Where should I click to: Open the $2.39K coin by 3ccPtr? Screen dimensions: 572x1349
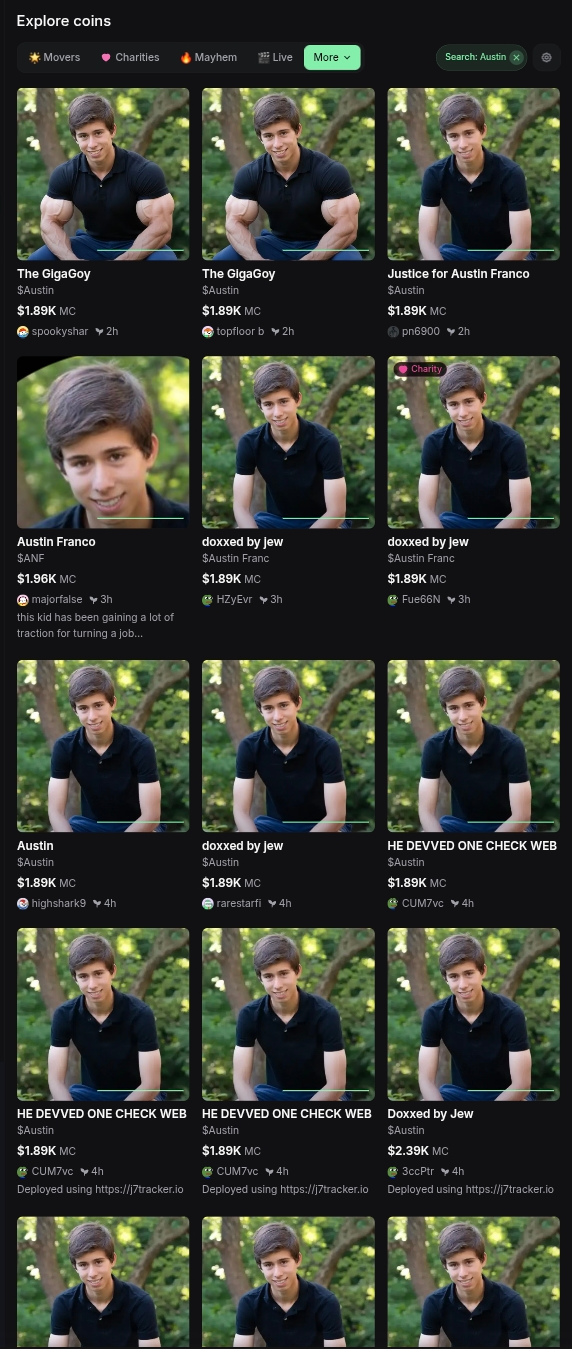tap(474, 1062)
